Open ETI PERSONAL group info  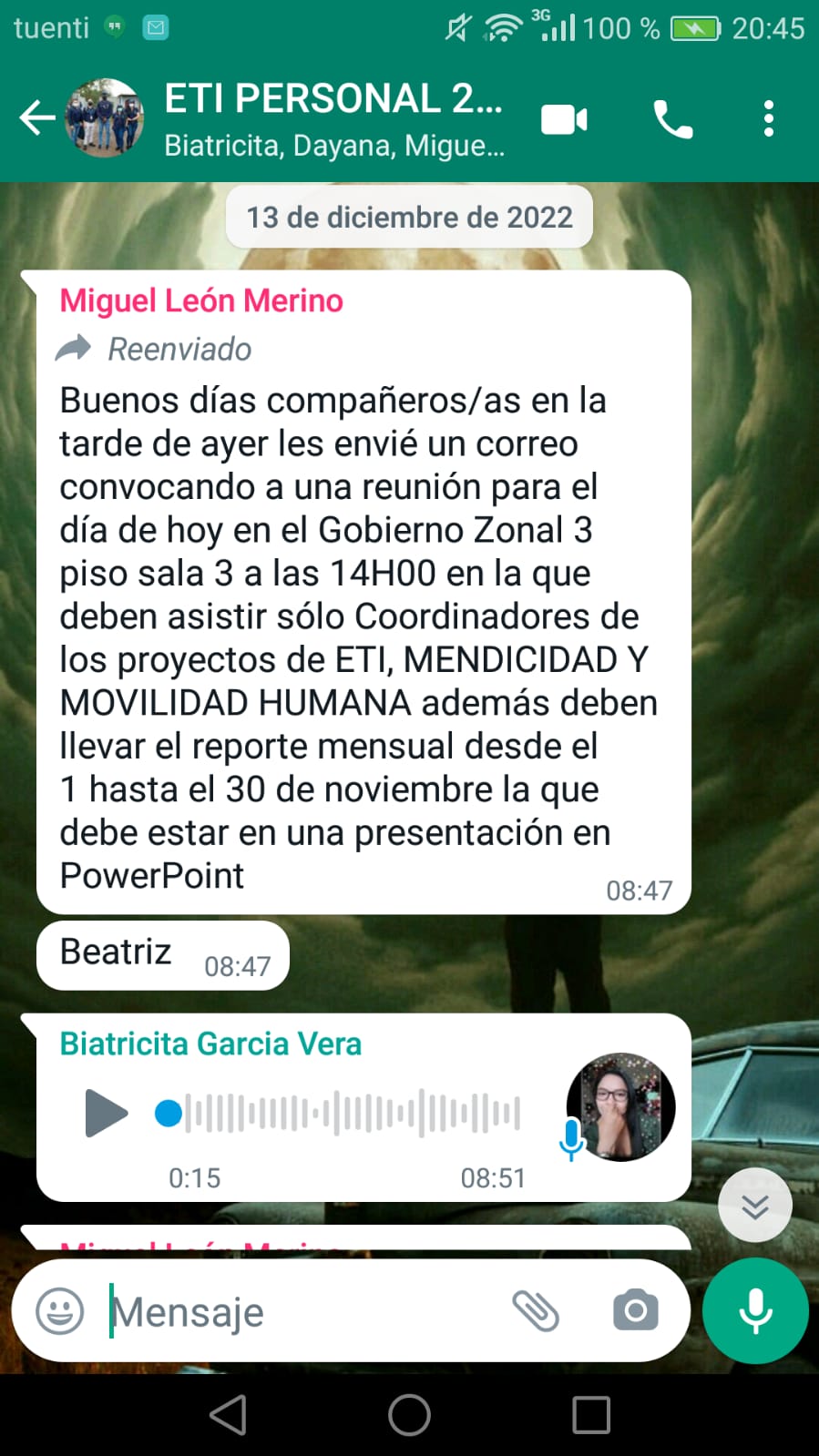pos(333,118)
